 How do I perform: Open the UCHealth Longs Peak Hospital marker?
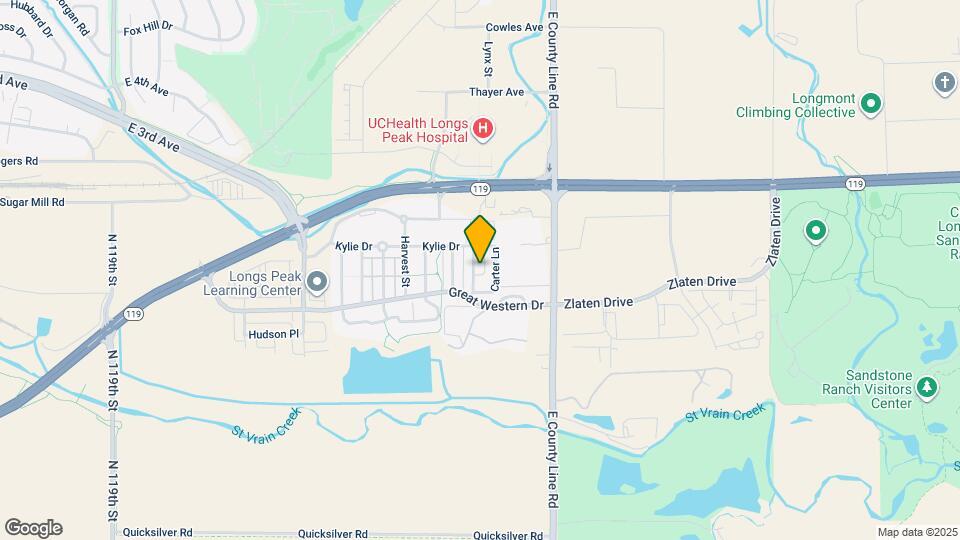(483, 129)
